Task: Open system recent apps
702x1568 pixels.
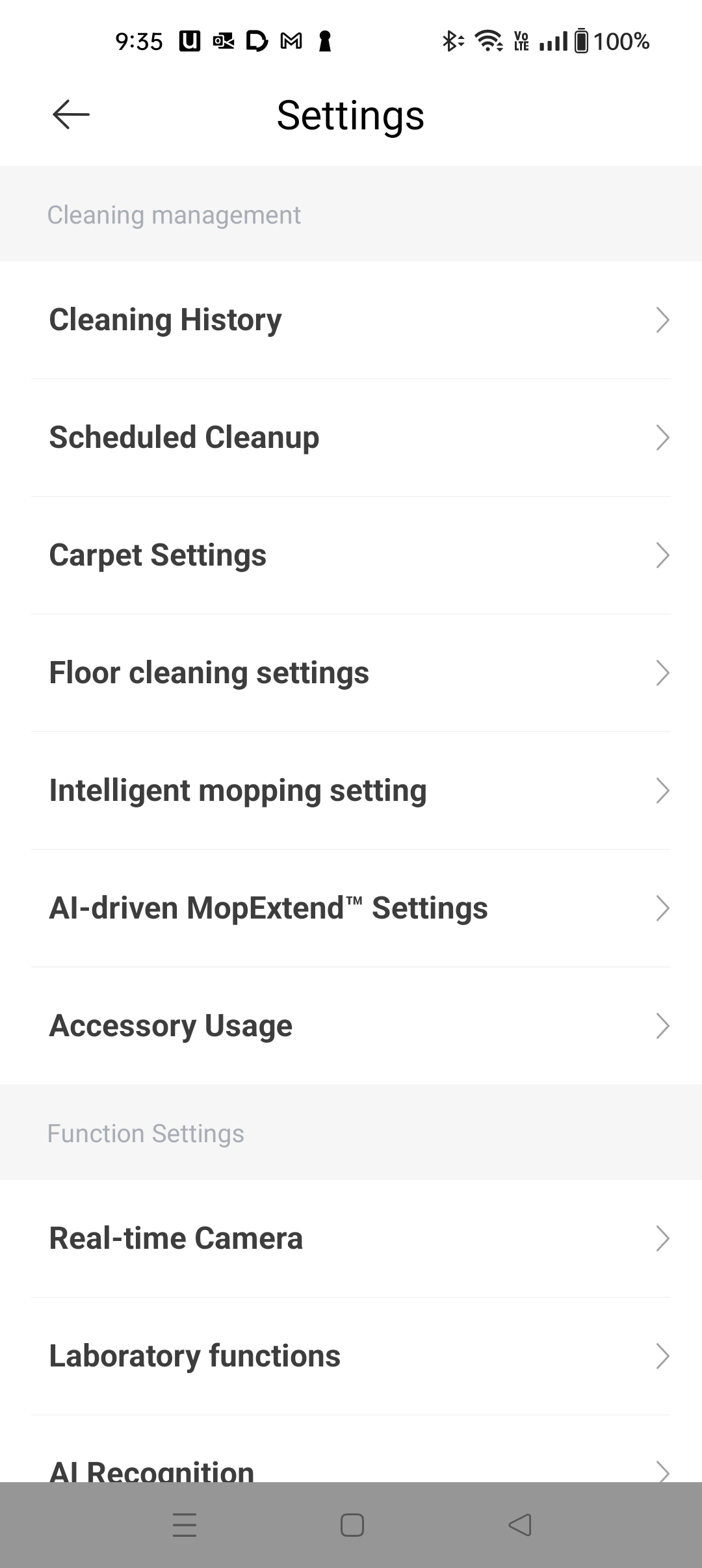Action: coord(185,1525)
